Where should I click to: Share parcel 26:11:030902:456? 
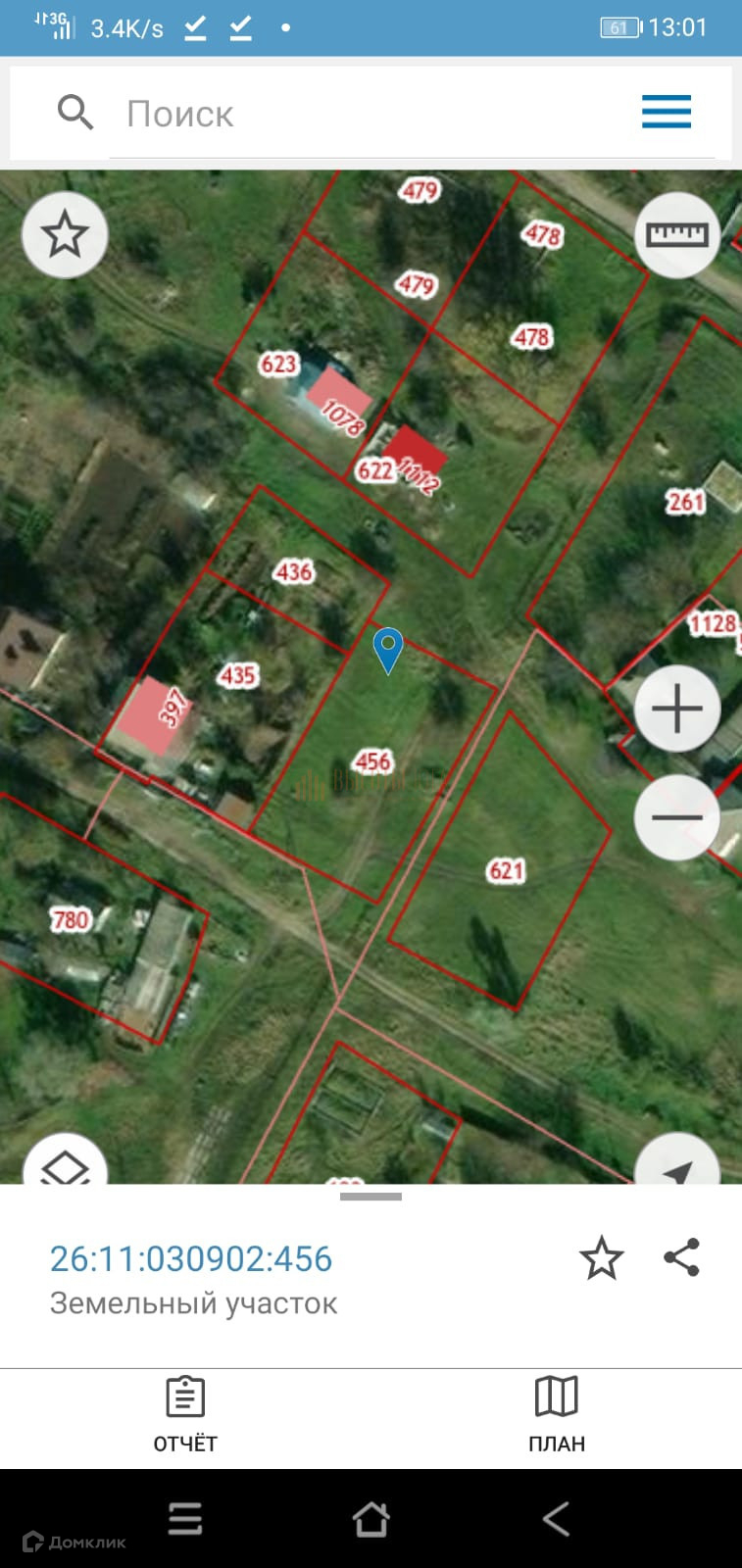tap(681, 1257)
